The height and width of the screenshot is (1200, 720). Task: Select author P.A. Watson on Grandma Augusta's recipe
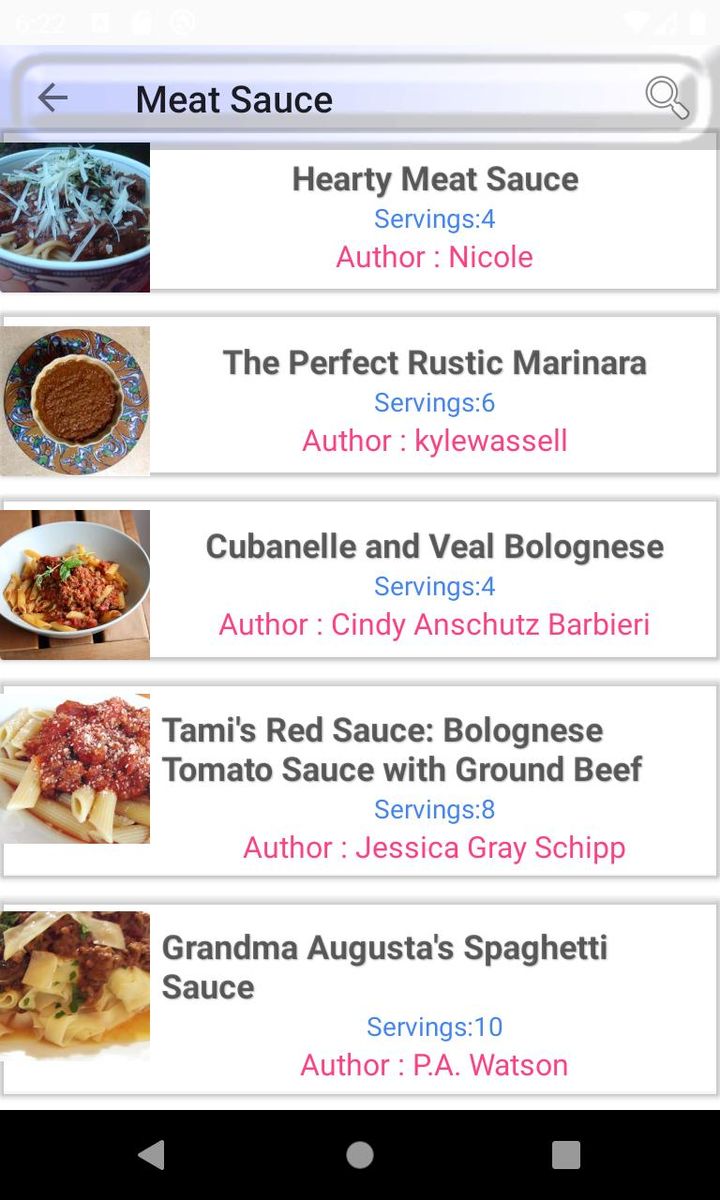pos(434,1065)
